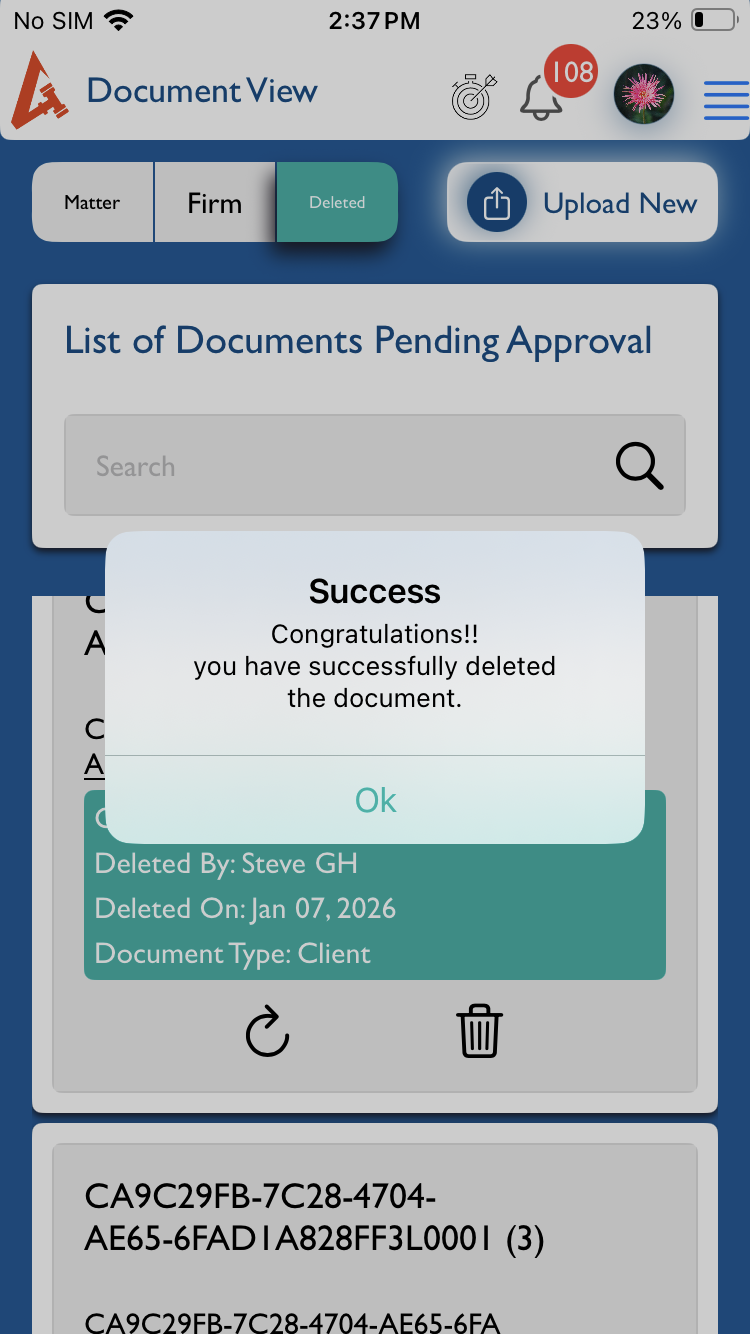Select the Deleted tab
Viewport: 750px width, 1334px height.
click(x=337, y=203)
